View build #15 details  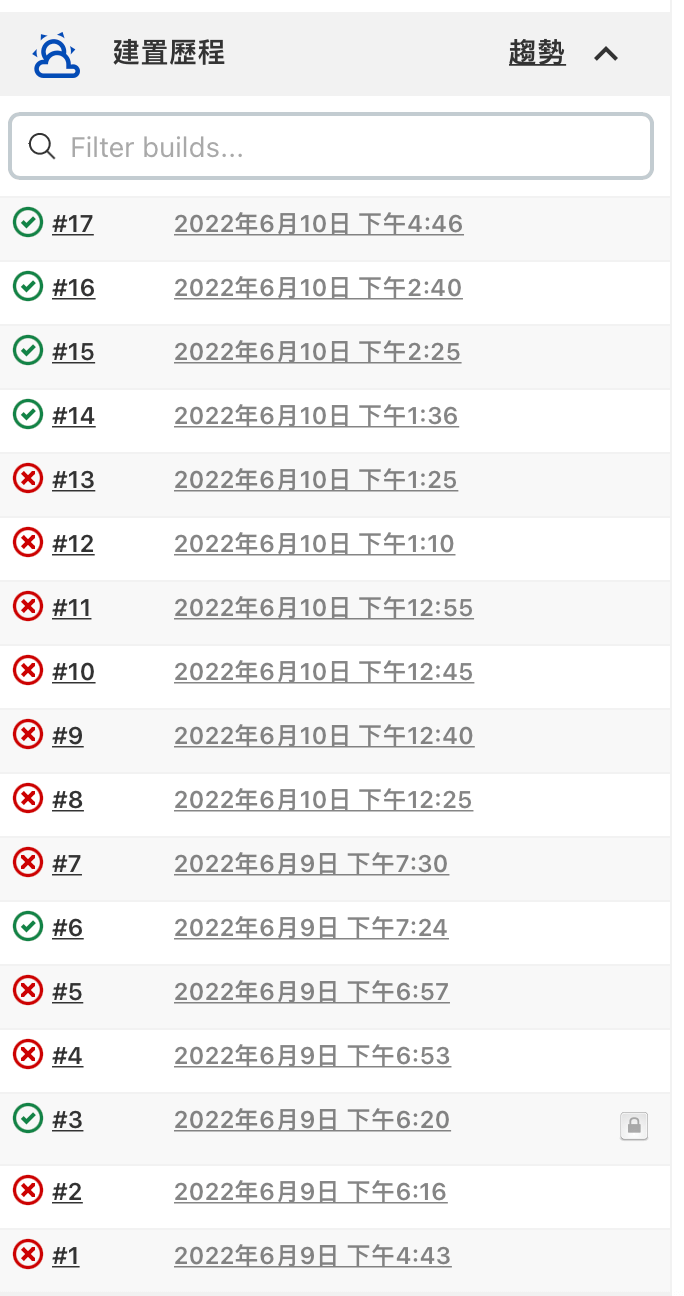tap(73, 352)
